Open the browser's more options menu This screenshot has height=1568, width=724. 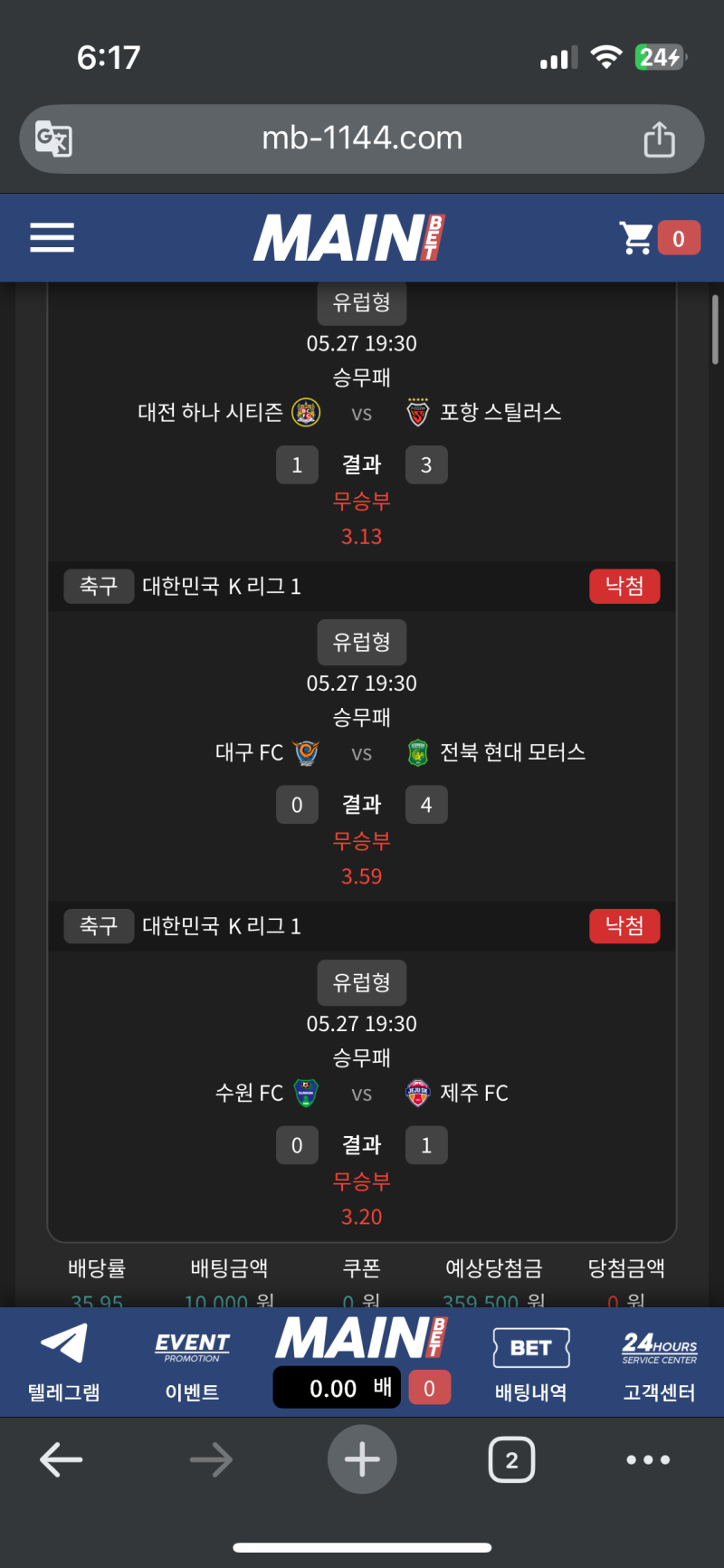click(648, 1459)
